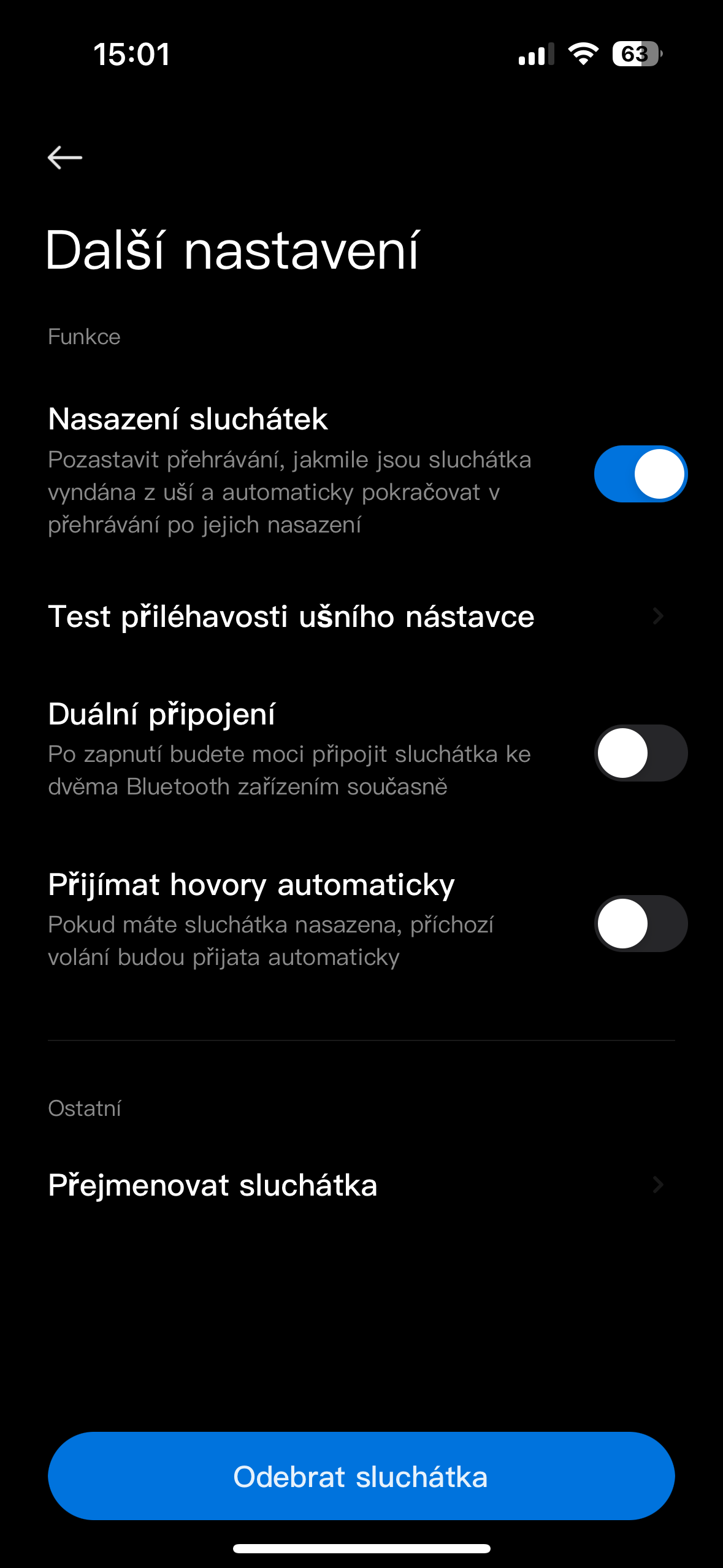This screenshot has height=1568, width=723.
Task: Click the Ostatní section label
Action: [85, 1108]
